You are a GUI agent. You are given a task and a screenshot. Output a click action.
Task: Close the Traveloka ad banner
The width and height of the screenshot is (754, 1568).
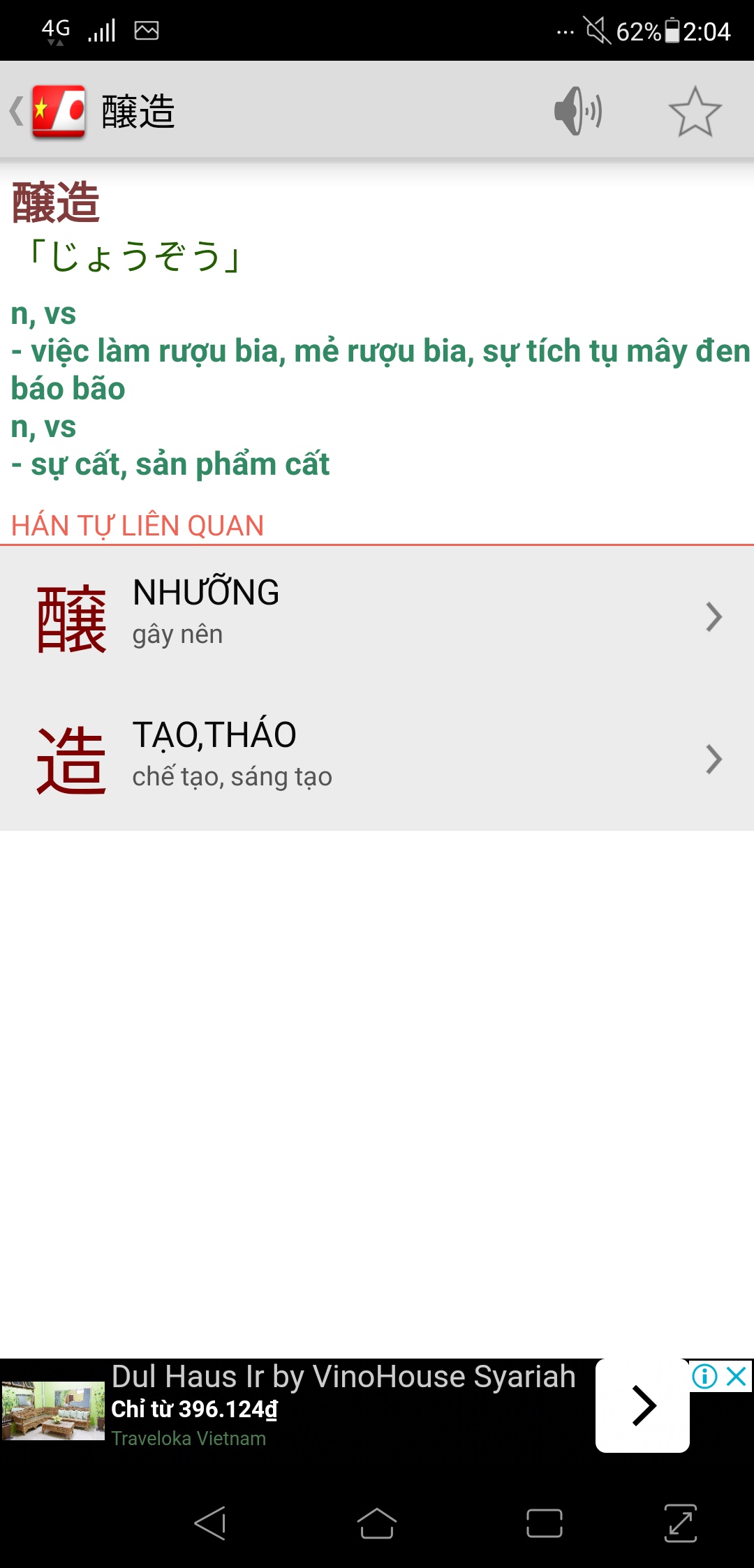click(x=737, y=1377)
